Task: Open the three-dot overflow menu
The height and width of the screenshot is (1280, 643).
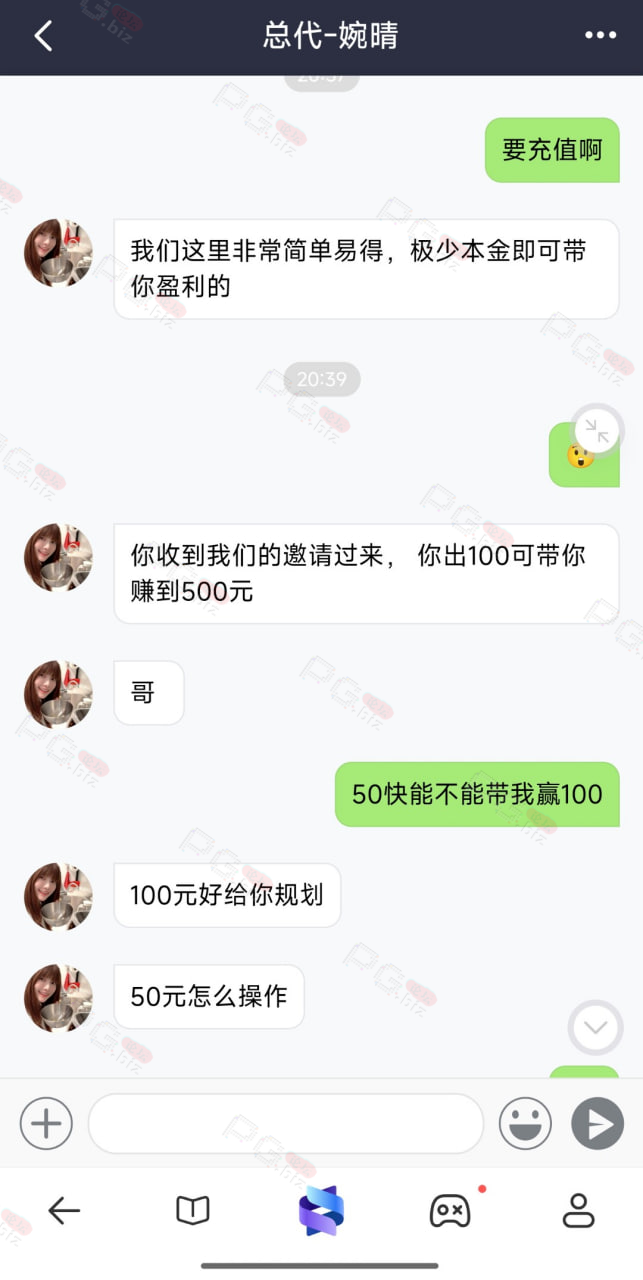Action: [600, 35]
